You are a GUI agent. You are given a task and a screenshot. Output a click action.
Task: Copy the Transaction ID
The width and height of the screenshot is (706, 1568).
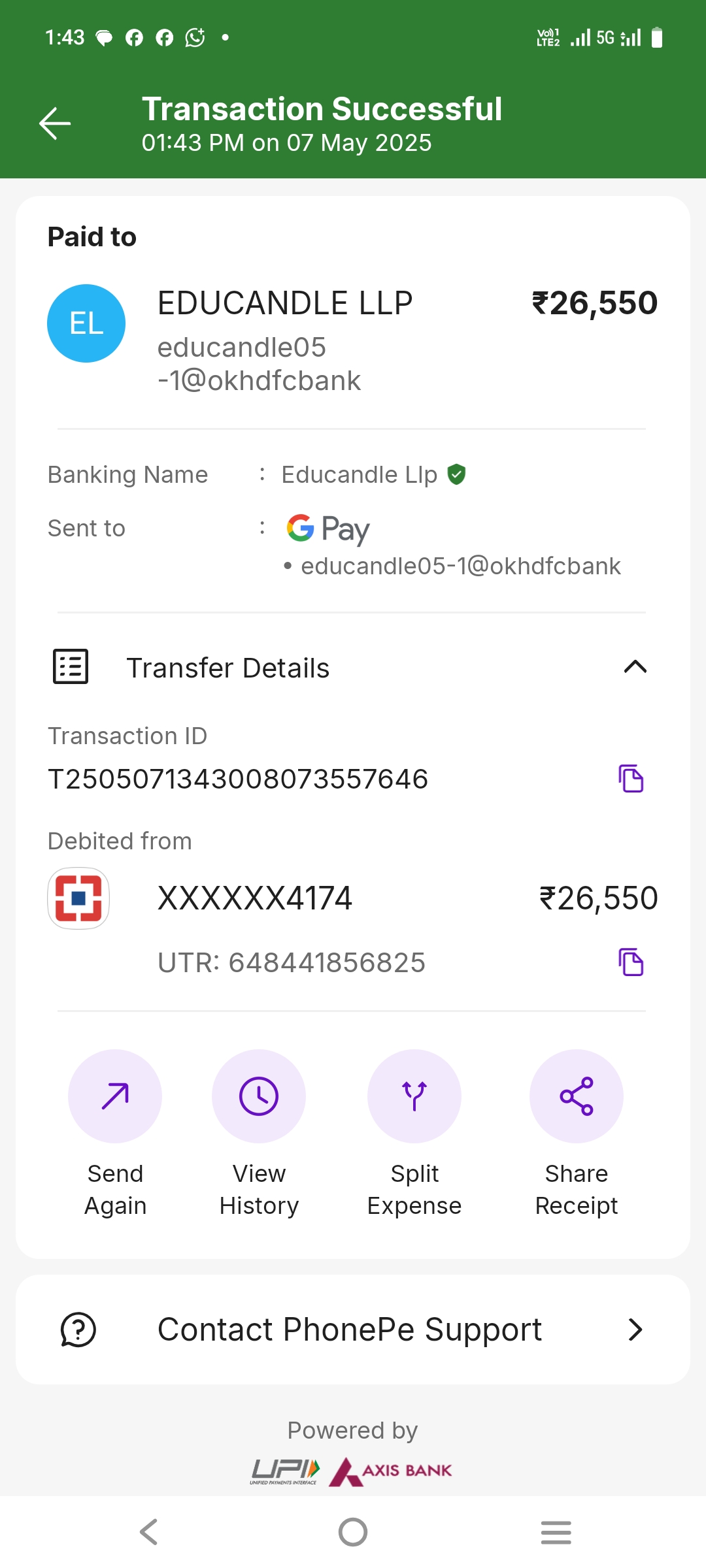(x=631, y=778)
